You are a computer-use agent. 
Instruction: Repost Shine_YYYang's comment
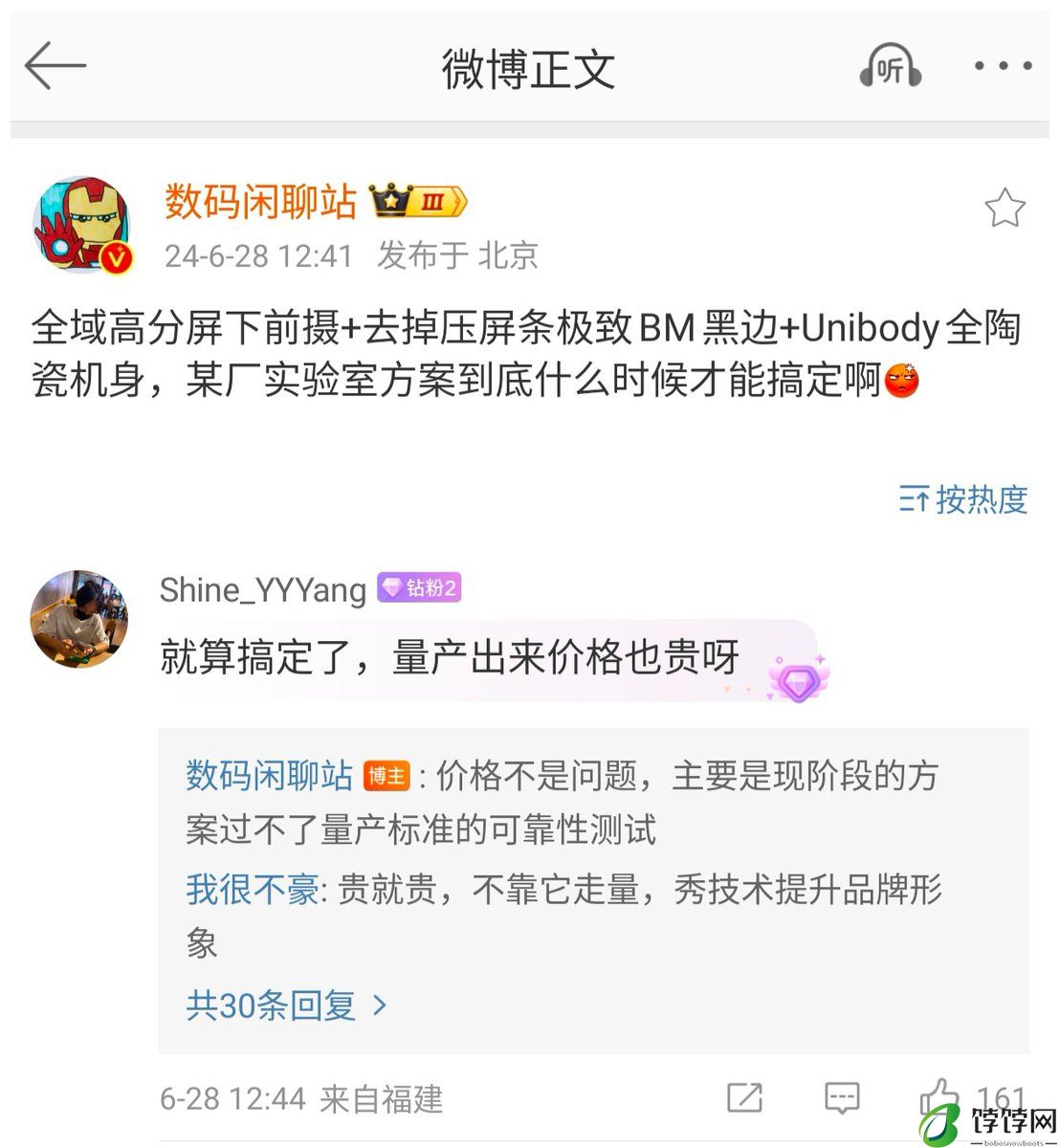[x=743, y=1097]
